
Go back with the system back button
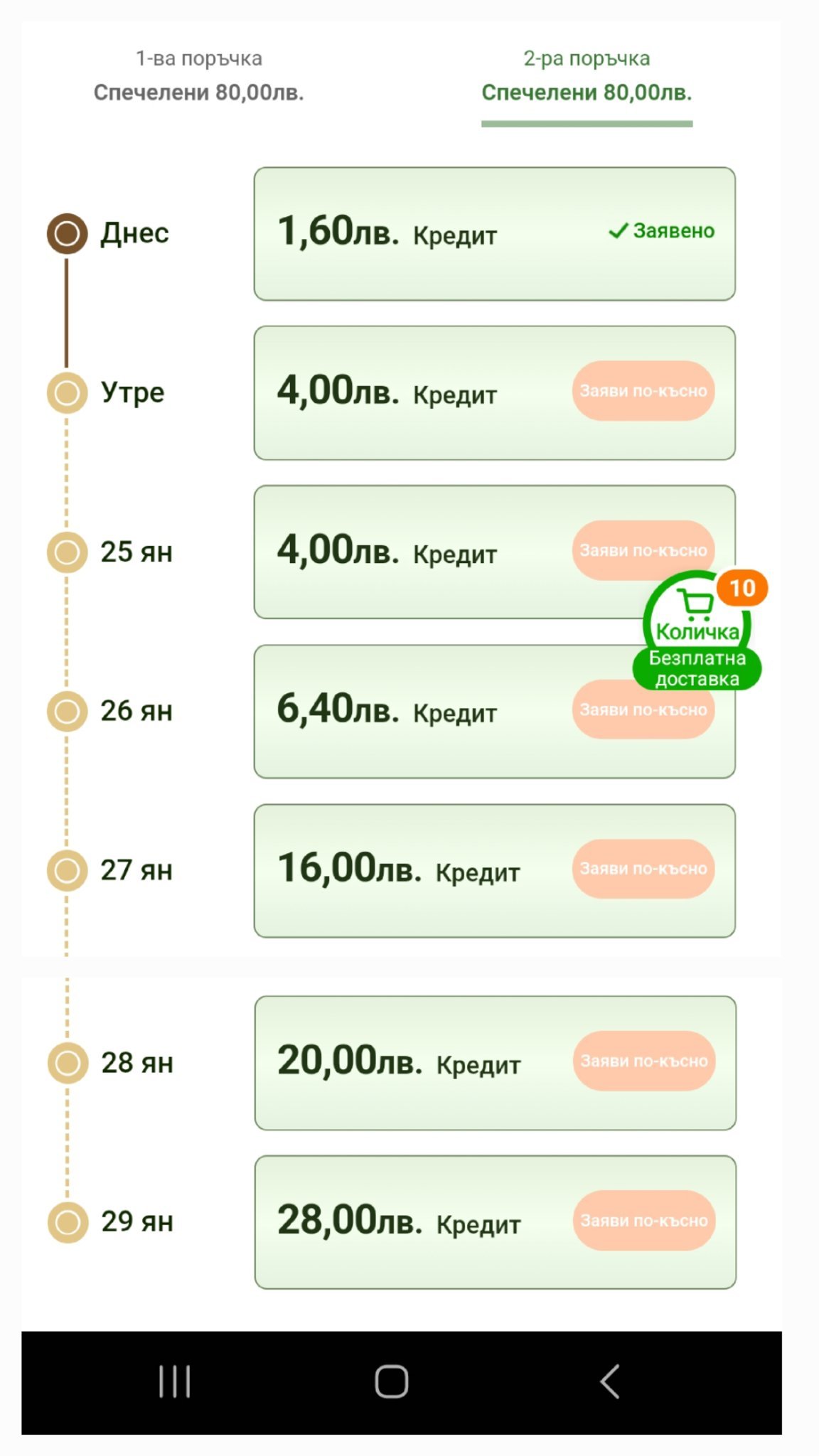[x=609, y=1381]
